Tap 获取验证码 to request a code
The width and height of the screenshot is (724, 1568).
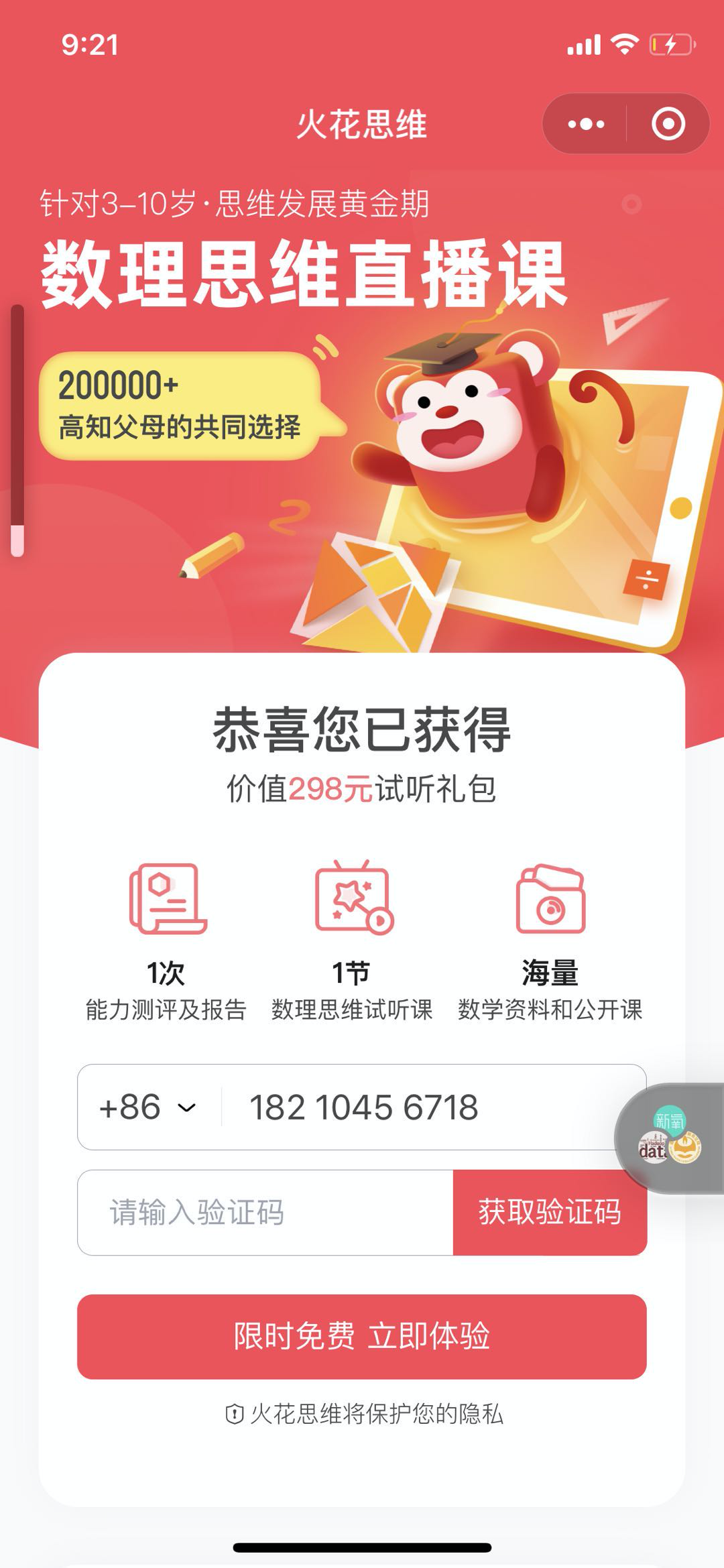coord(550,1212)
